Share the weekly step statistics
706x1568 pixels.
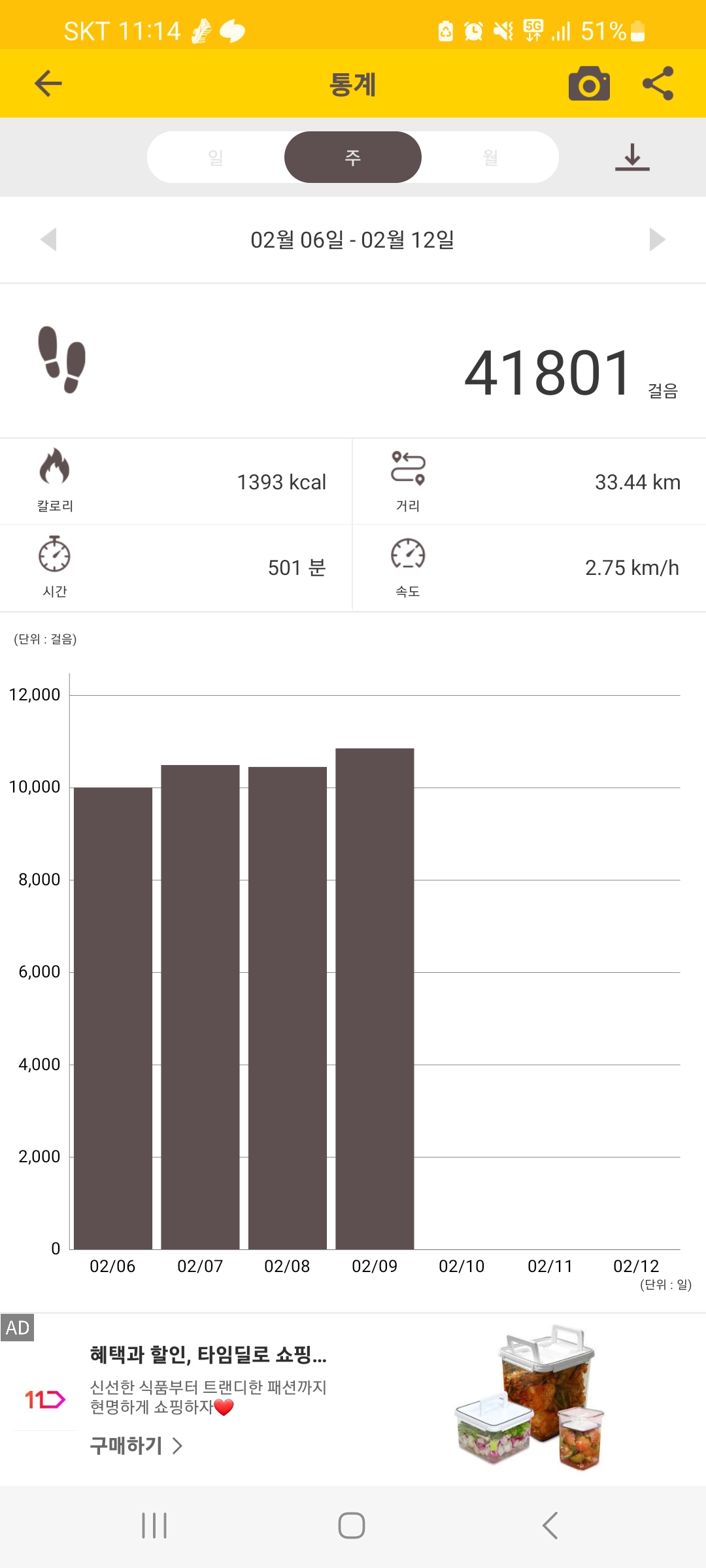[658, 84]
